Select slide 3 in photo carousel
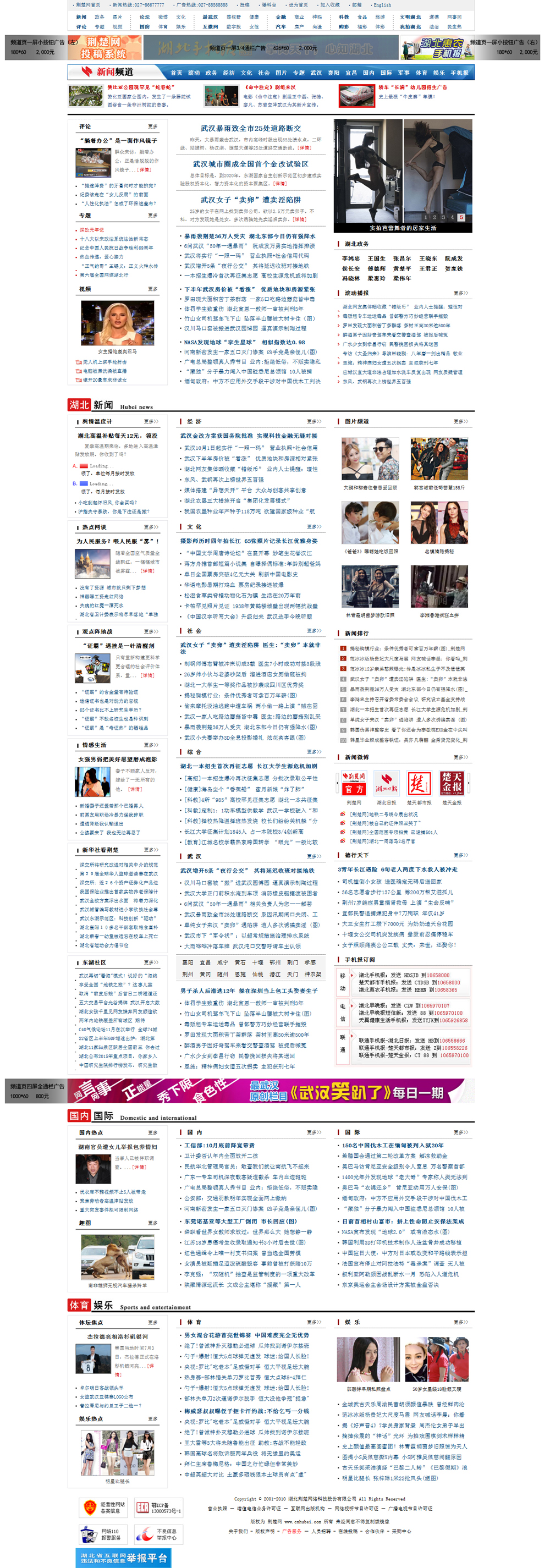The image size is (550, 1568). (x=443, y=217)
